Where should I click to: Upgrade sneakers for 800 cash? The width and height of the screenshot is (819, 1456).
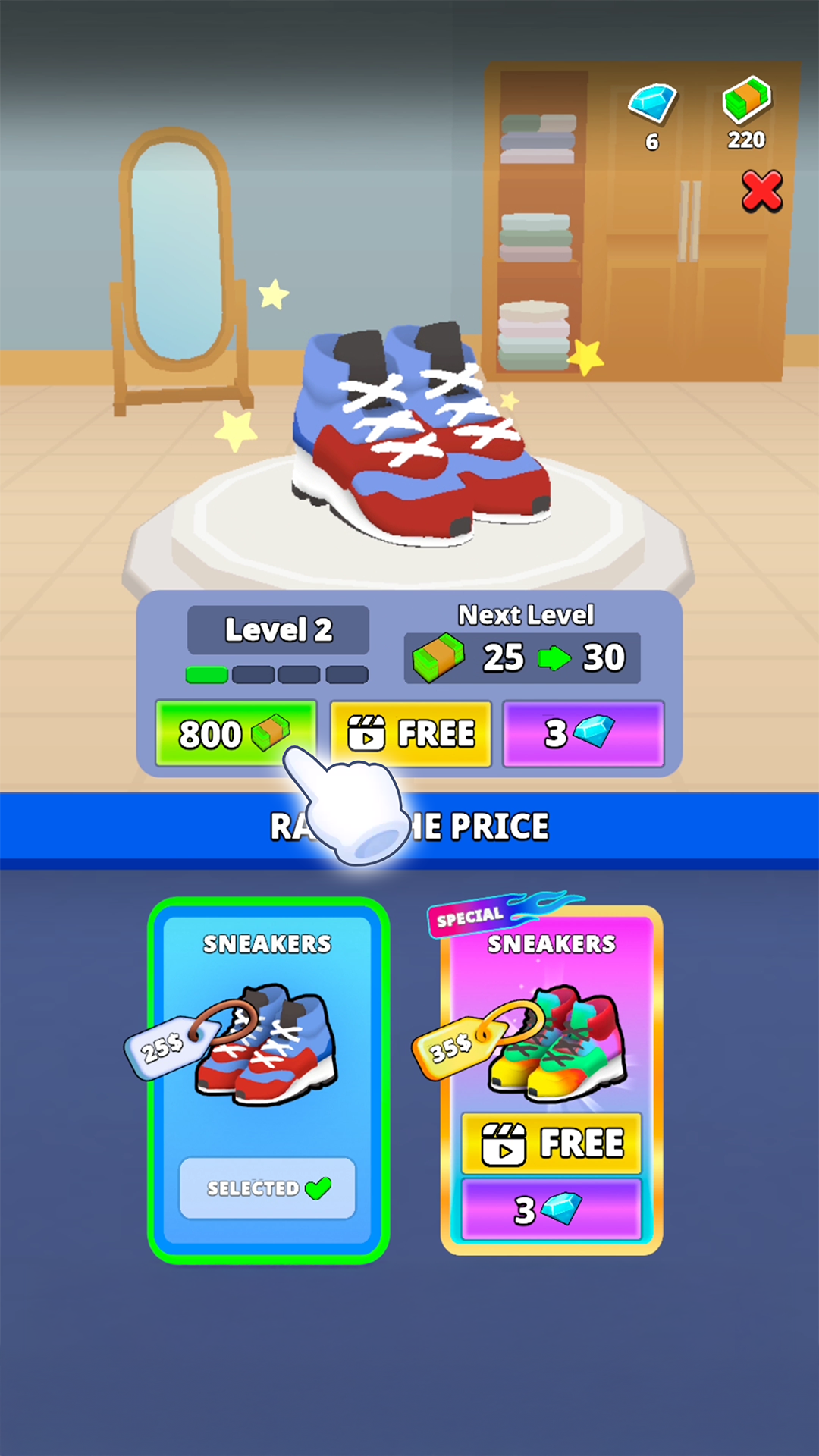click(x=235, y=733)
